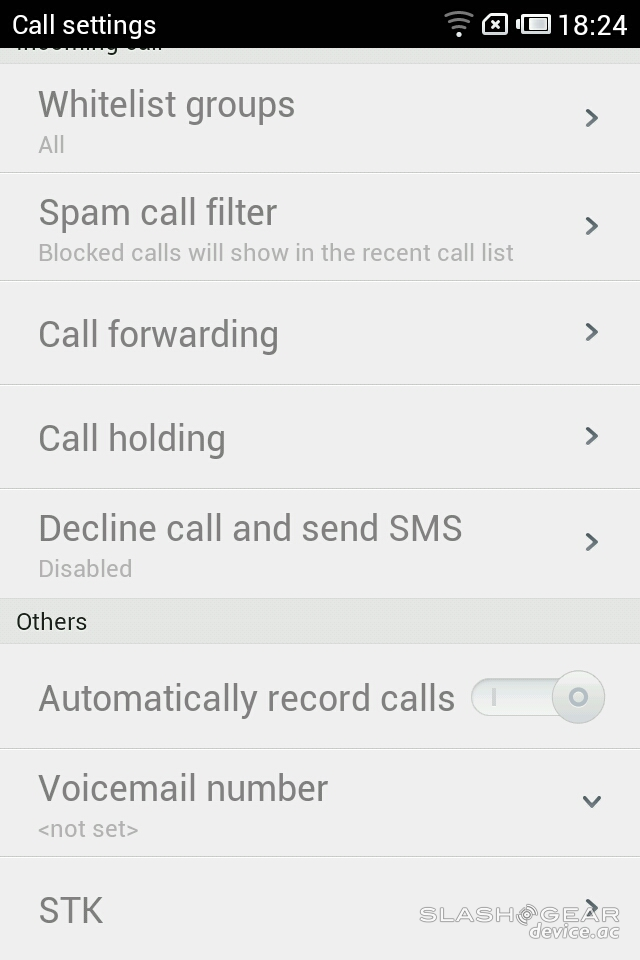640x960 pixels.
Task: Toggle Automatically record calls switch
Action: [538, 697]
